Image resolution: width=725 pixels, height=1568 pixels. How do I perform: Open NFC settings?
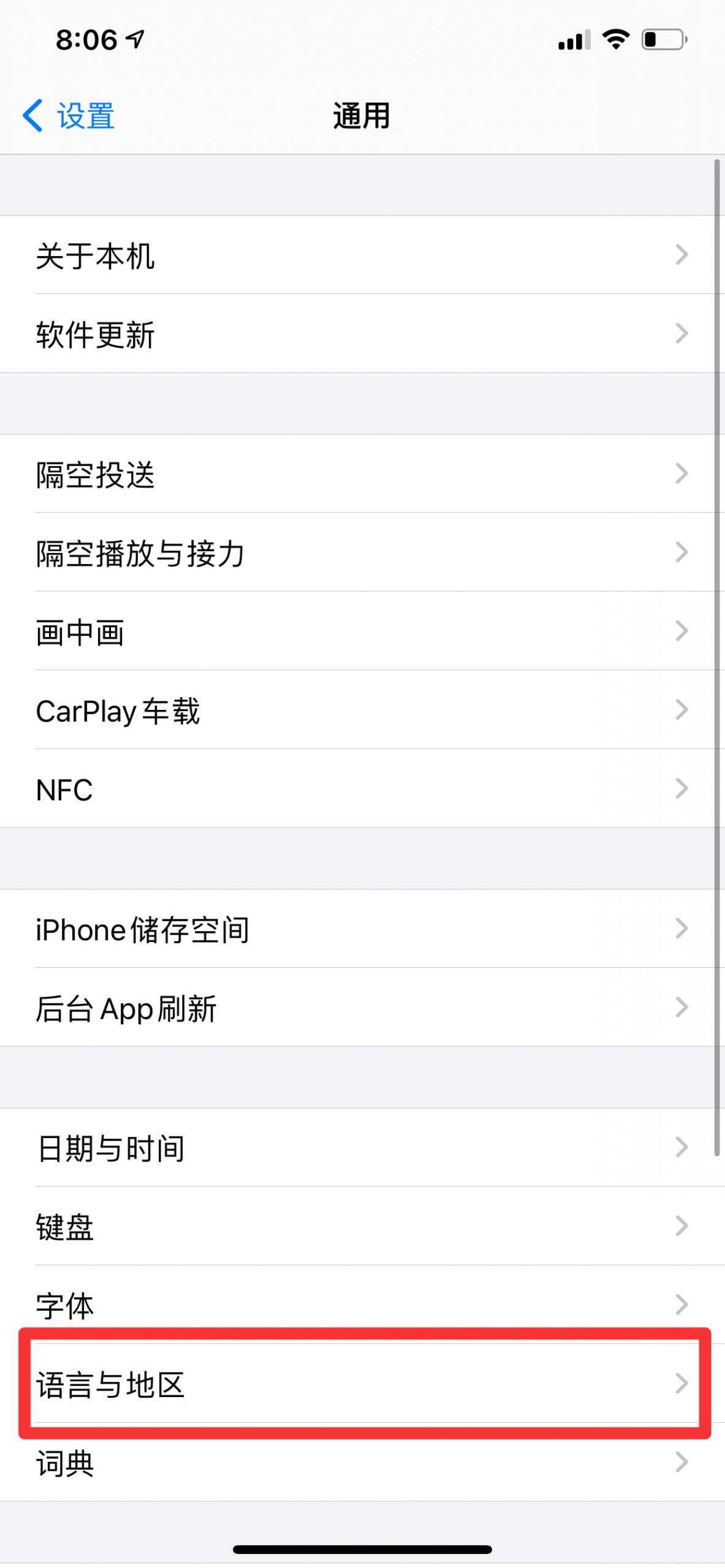click(x=362, y=788)
